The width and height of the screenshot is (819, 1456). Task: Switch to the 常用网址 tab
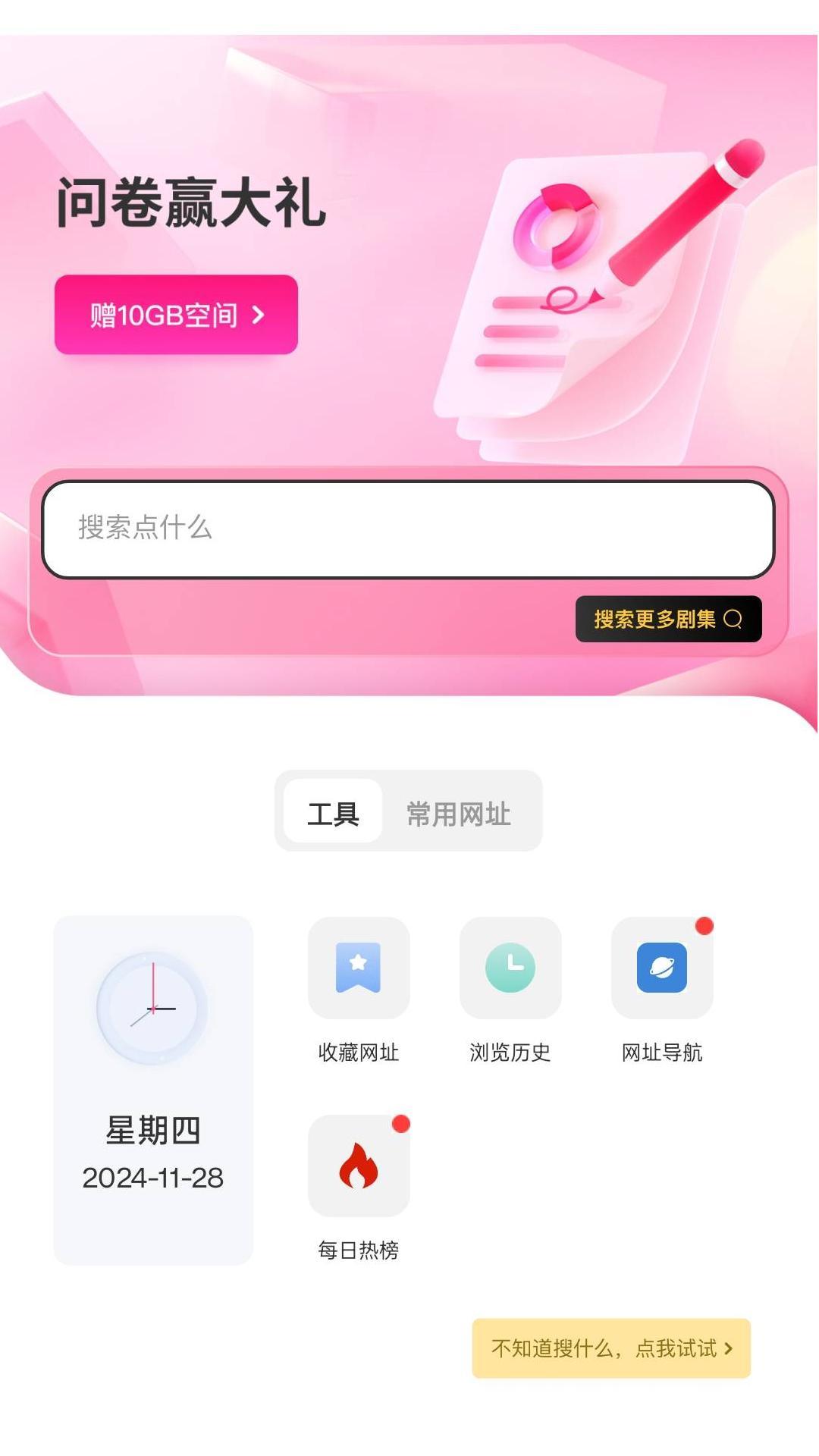[x=459, y=812]
